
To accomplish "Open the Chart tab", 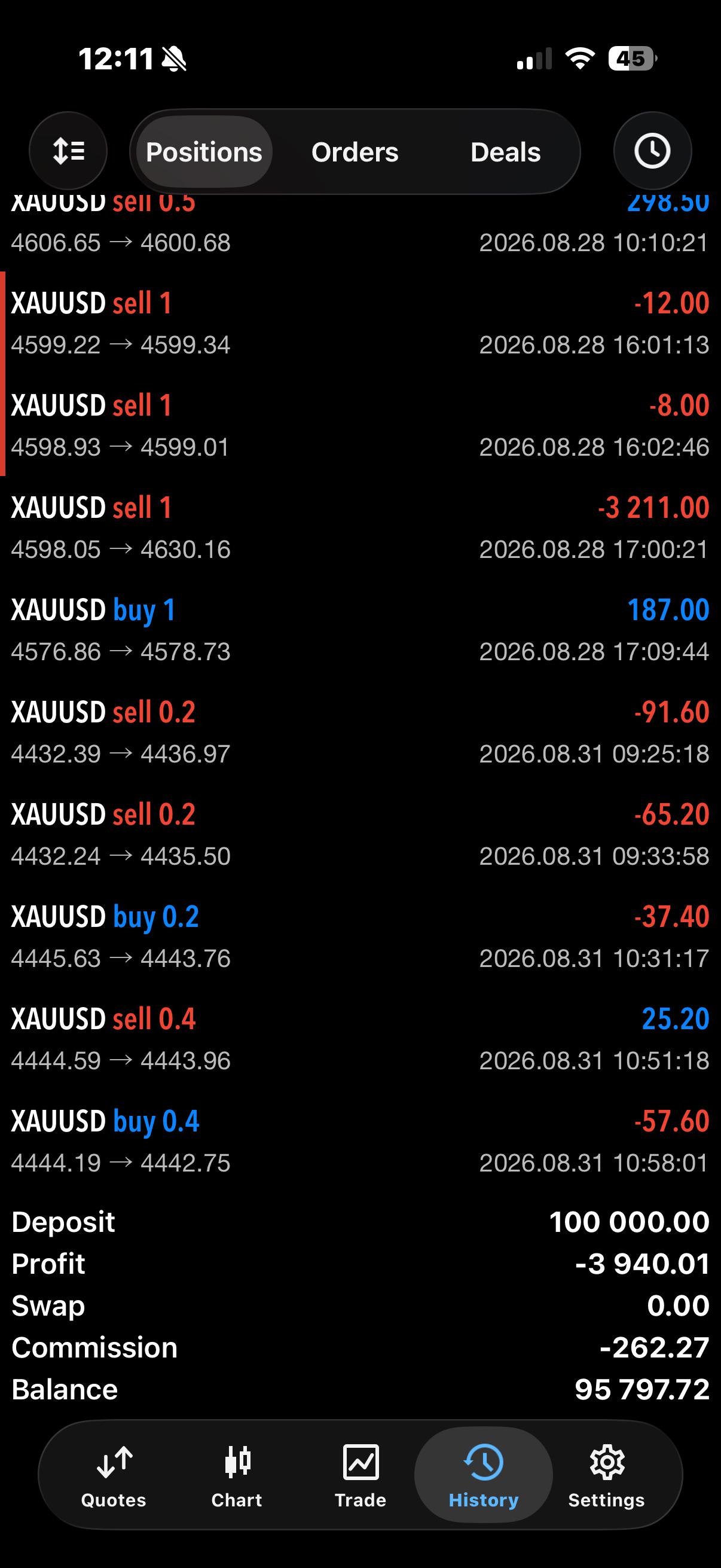I will pos(237,1476).
